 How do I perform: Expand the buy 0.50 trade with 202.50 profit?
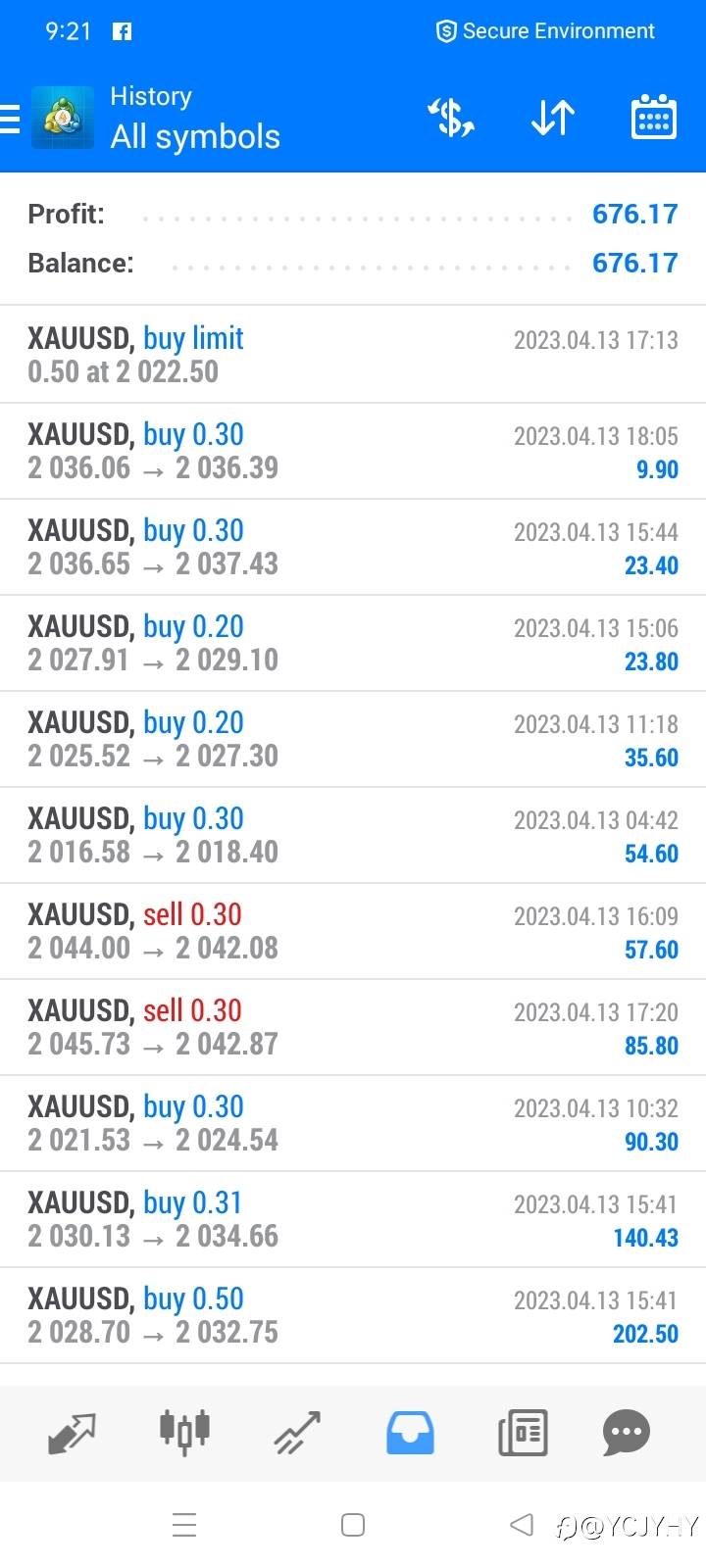click(353, 1314)
